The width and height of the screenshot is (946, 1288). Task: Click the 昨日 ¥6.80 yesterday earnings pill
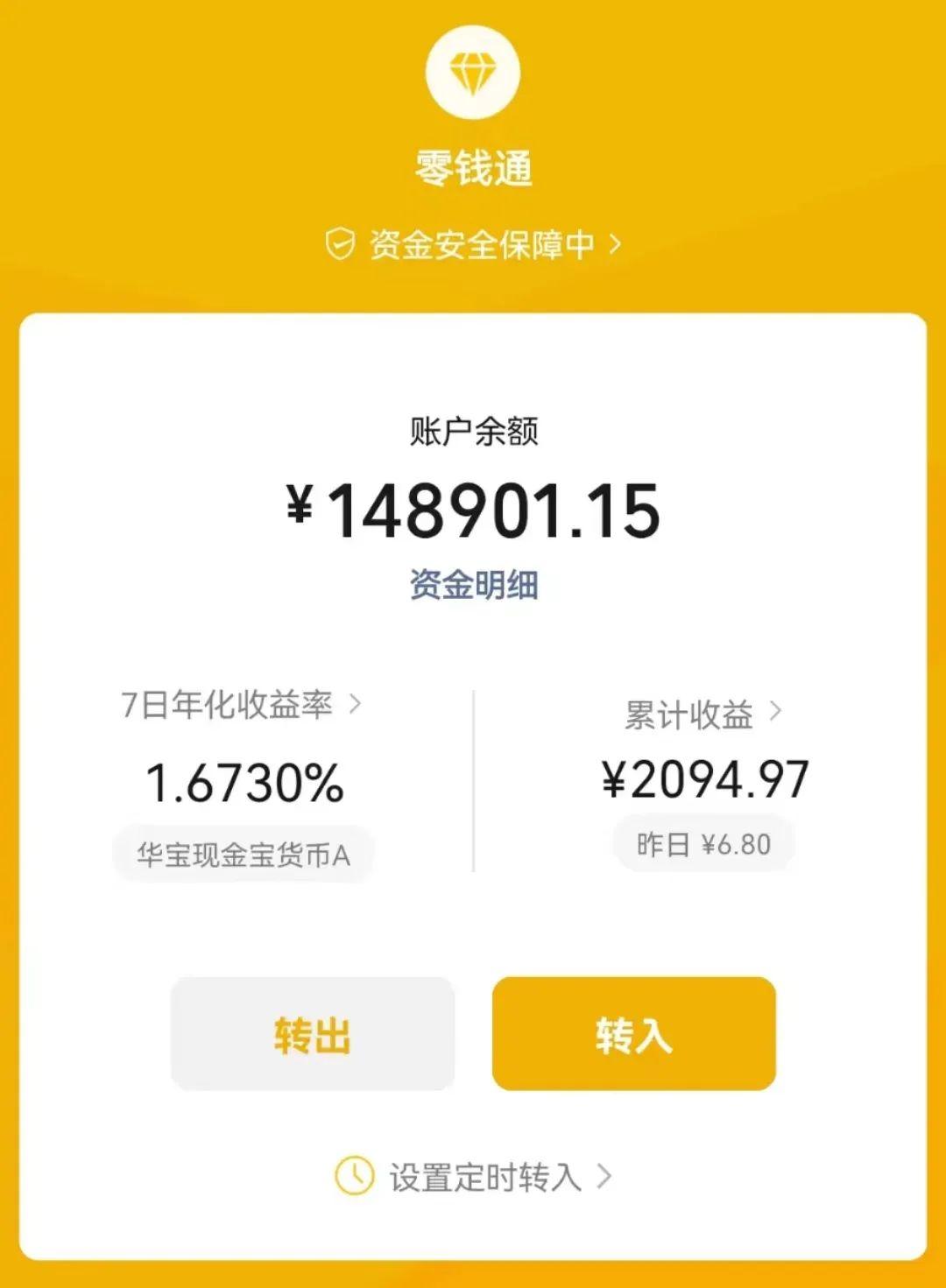[704, 843]
